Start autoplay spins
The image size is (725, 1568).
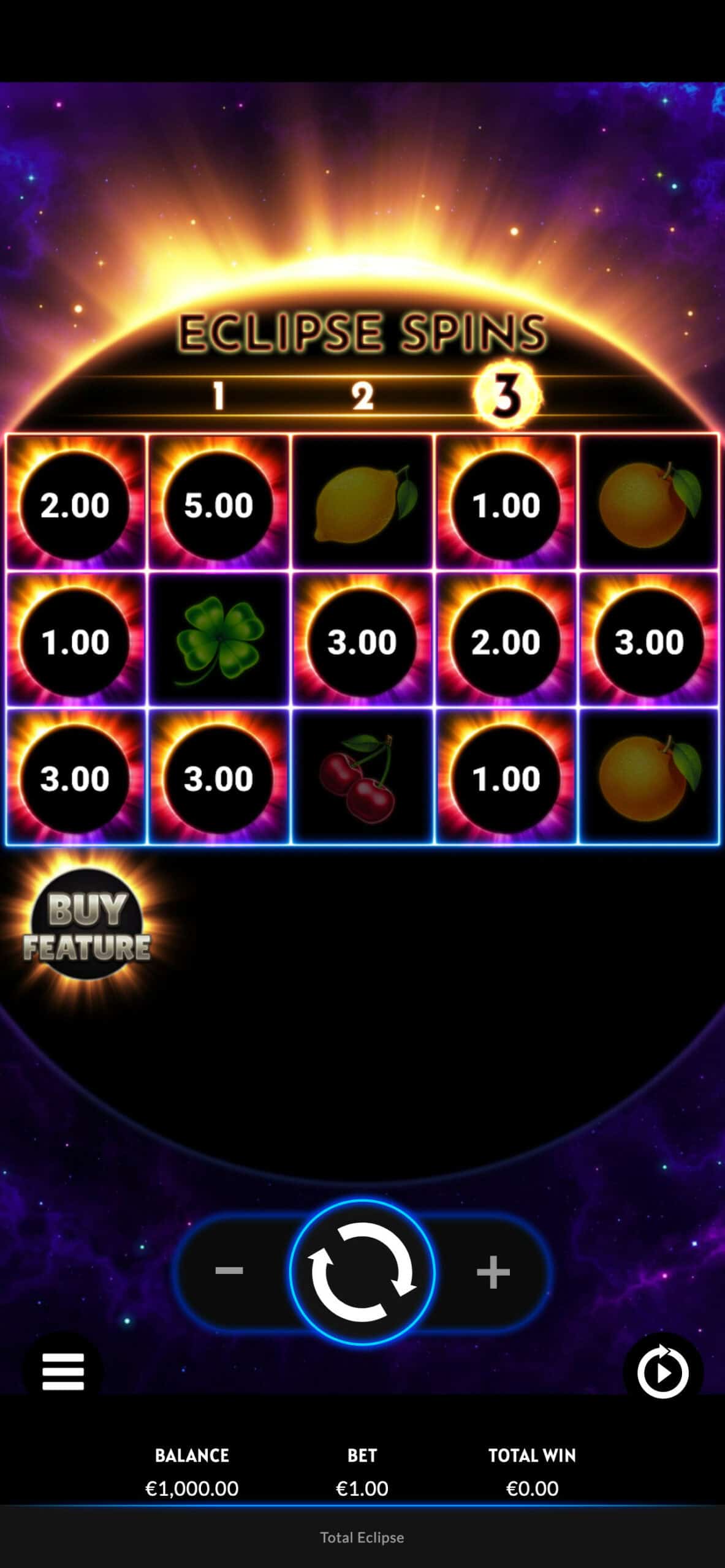pyautogui.click(x=663, y=1372)
